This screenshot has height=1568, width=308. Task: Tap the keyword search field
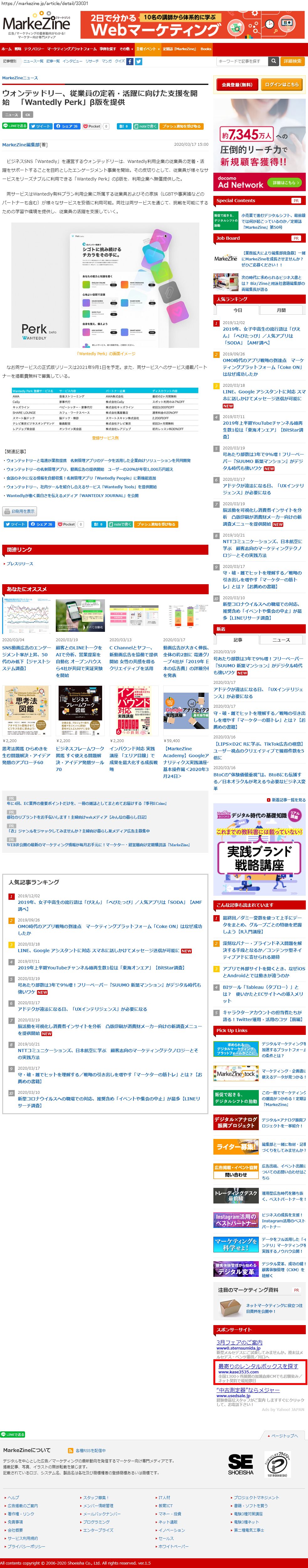tap(240, 61)
